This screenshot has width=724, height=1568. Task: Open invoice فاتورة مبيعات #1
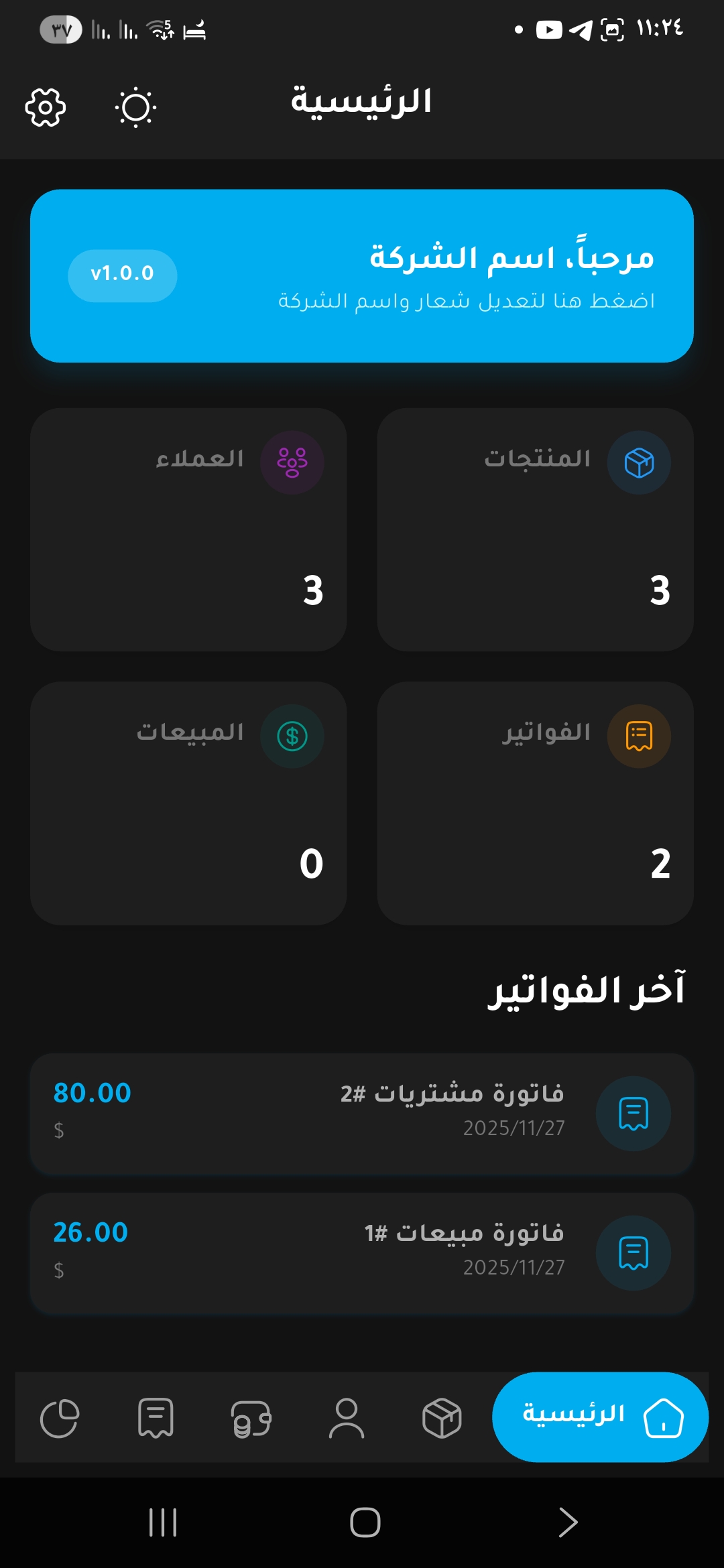coord(362,1252)
